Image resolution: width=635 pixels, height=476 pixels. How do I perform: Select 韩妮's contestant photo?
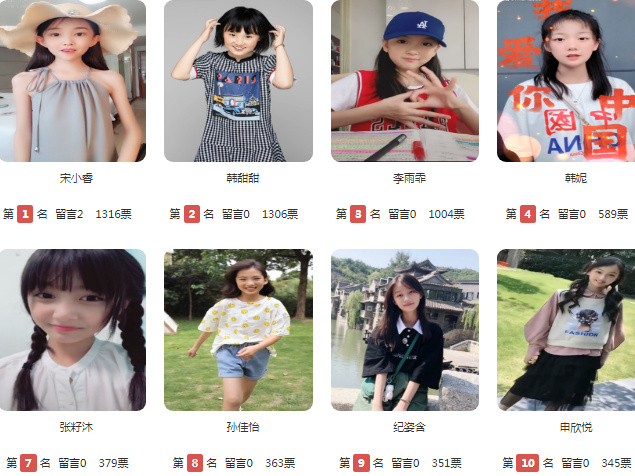(x=566, y=80)
